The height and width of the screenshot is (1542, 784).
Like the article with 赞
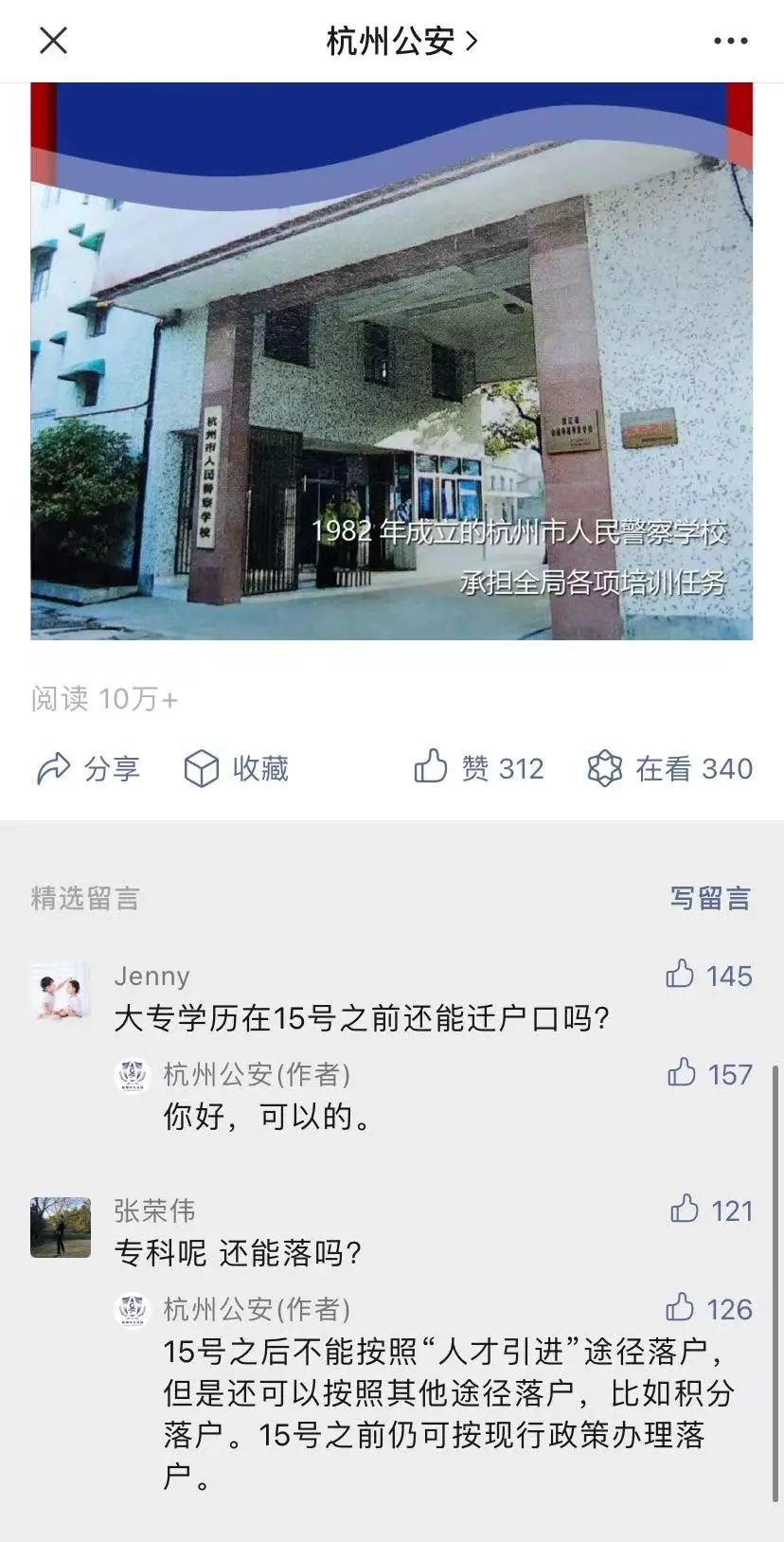(478, 767)
